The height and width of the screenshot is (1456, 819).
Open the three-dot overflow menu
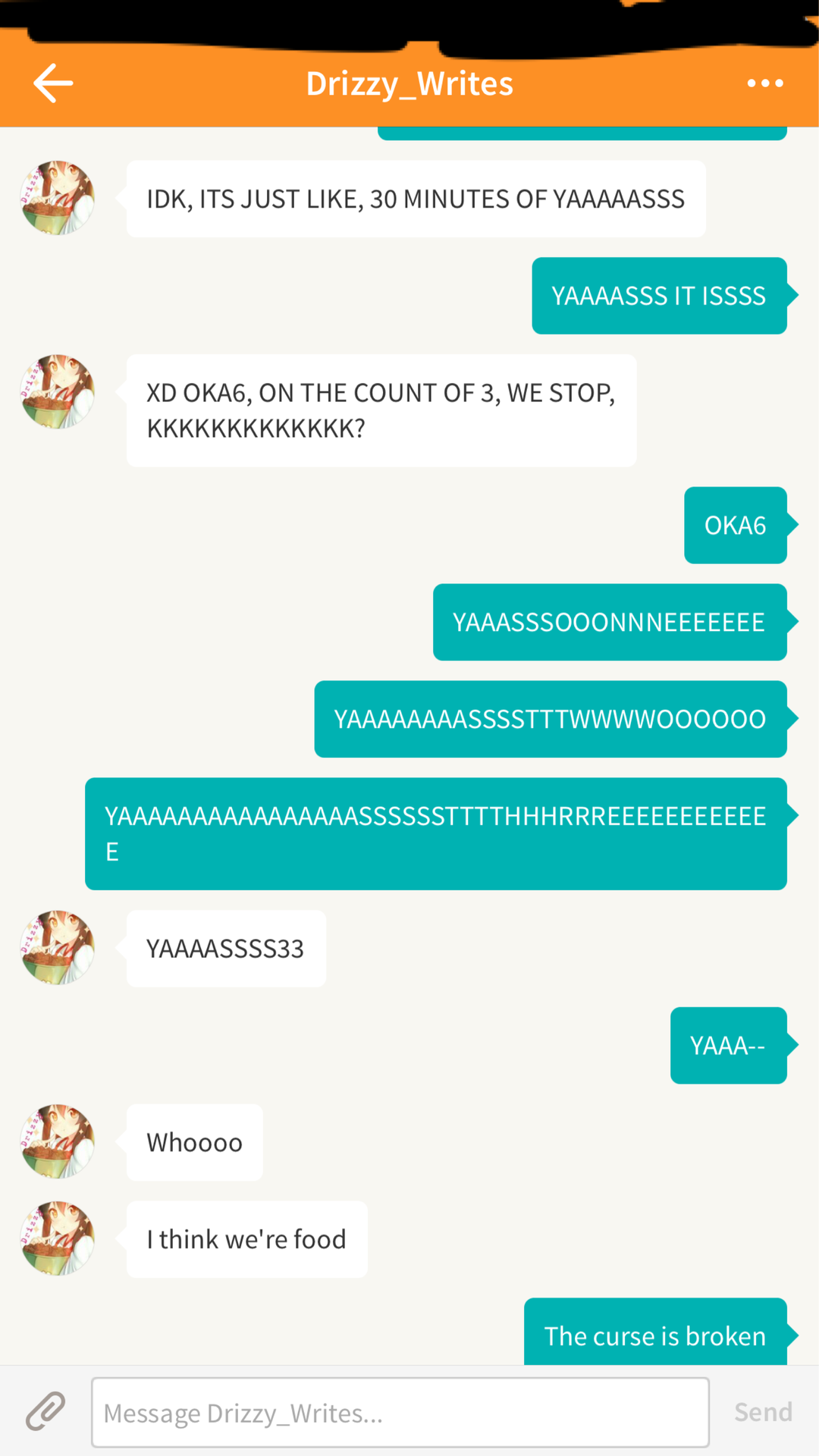pos(764,83)
